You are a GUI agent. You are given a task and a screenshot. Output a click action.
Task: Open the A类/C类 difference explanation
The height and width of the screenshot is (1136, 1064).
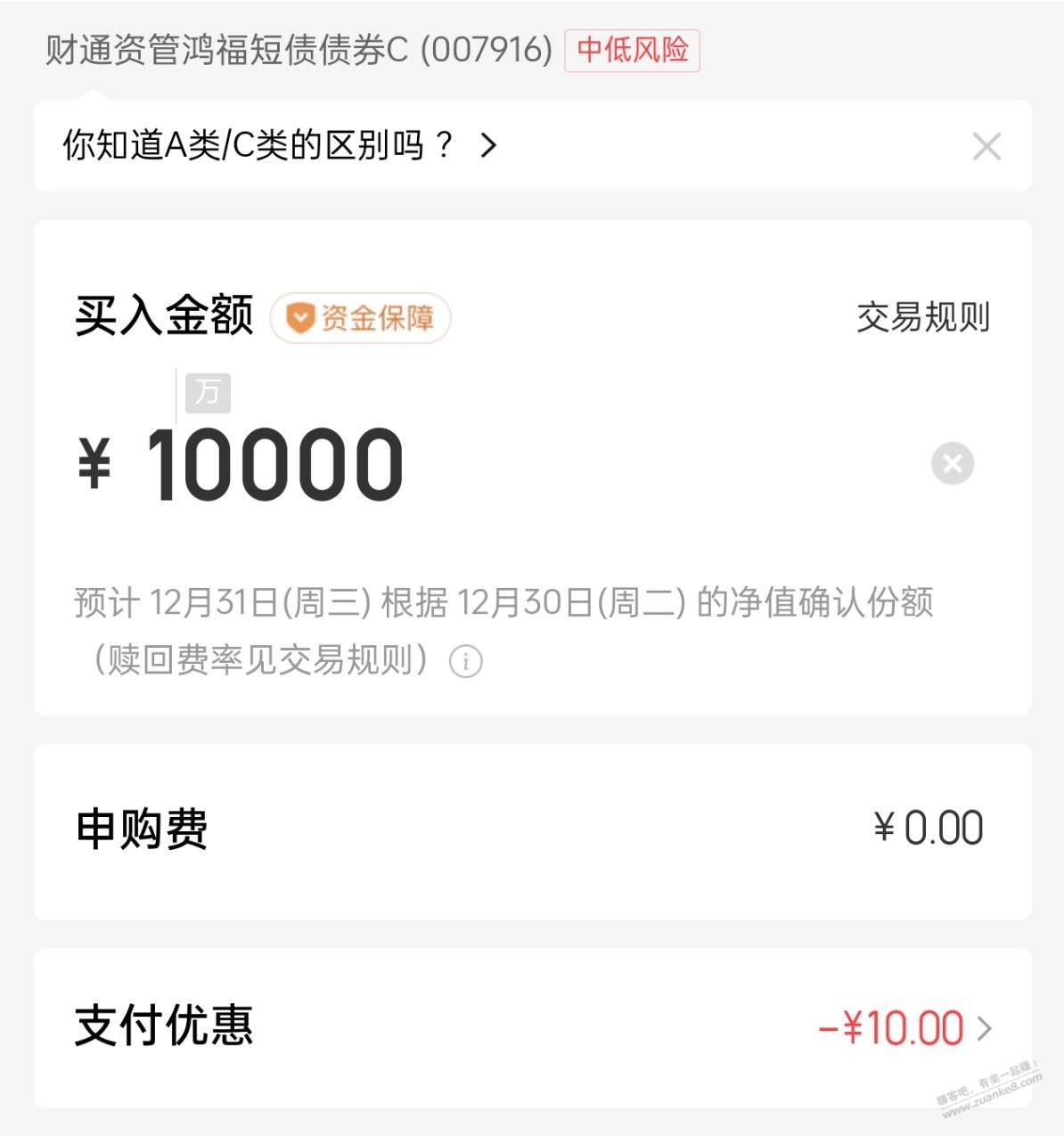[x=279, y=145]
